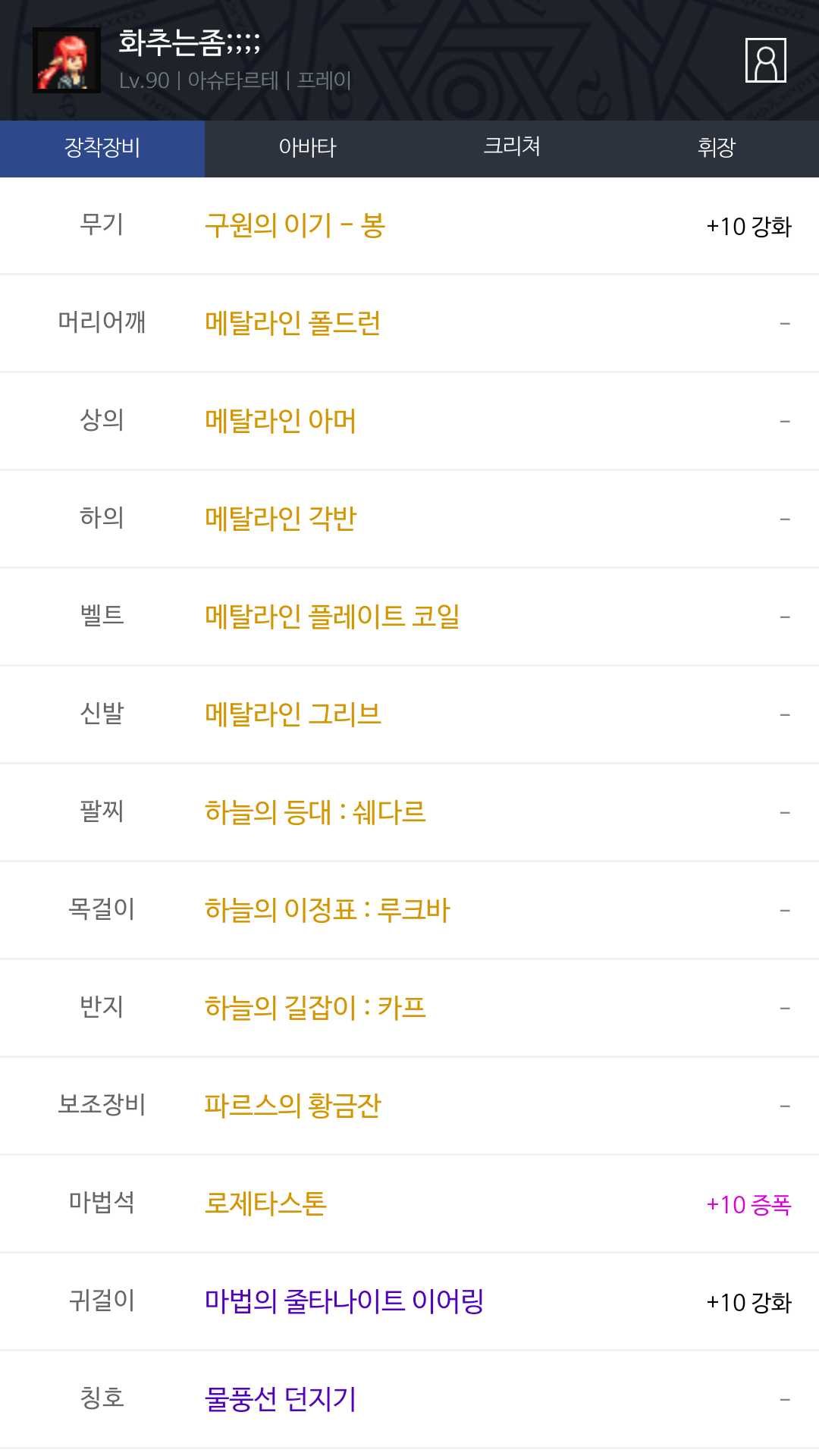Viewport: 819px width, 1456px height.
Task: Open the character profile icon
Action: click(x=765, y=60)
